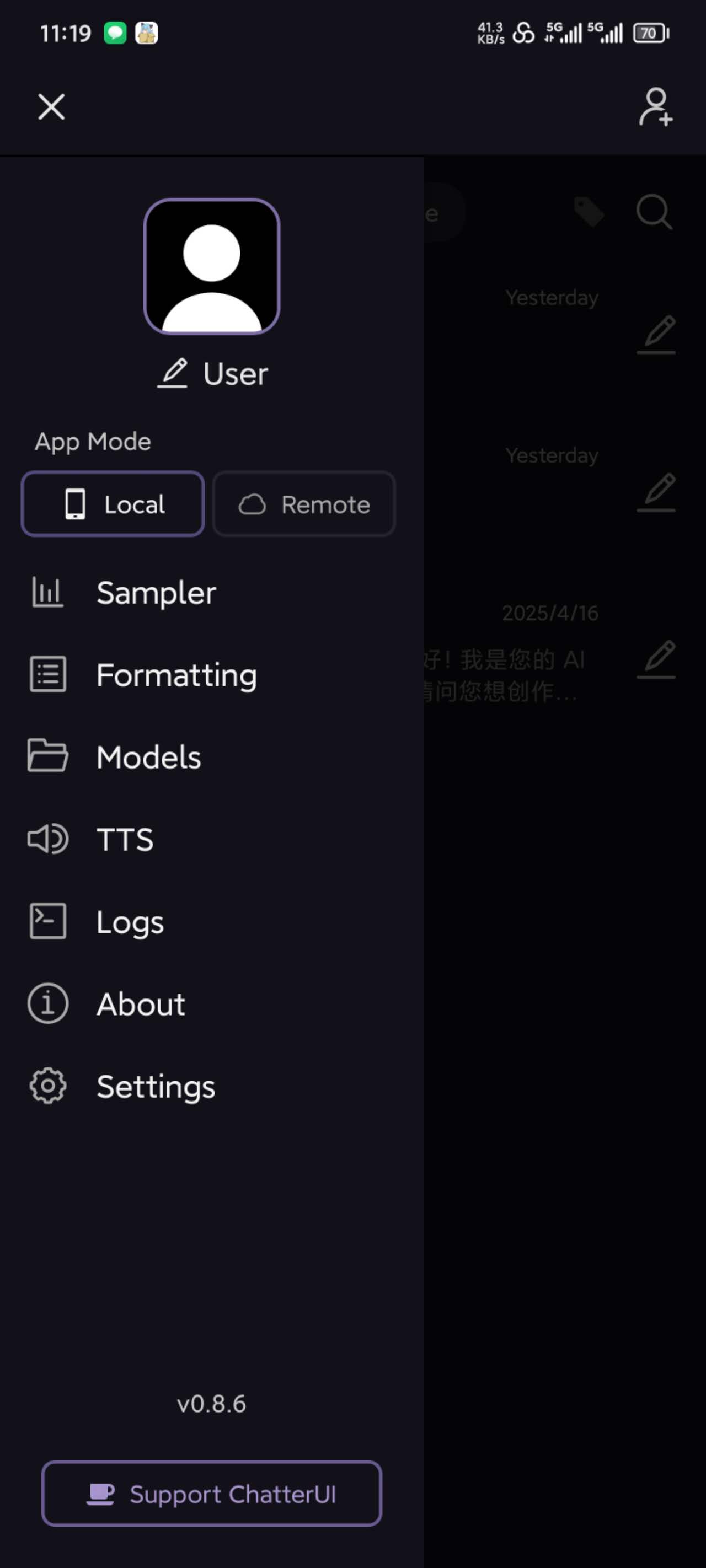The image size is (706, 1568).
Task: Switch to Remote app mode
Action: 304,504
